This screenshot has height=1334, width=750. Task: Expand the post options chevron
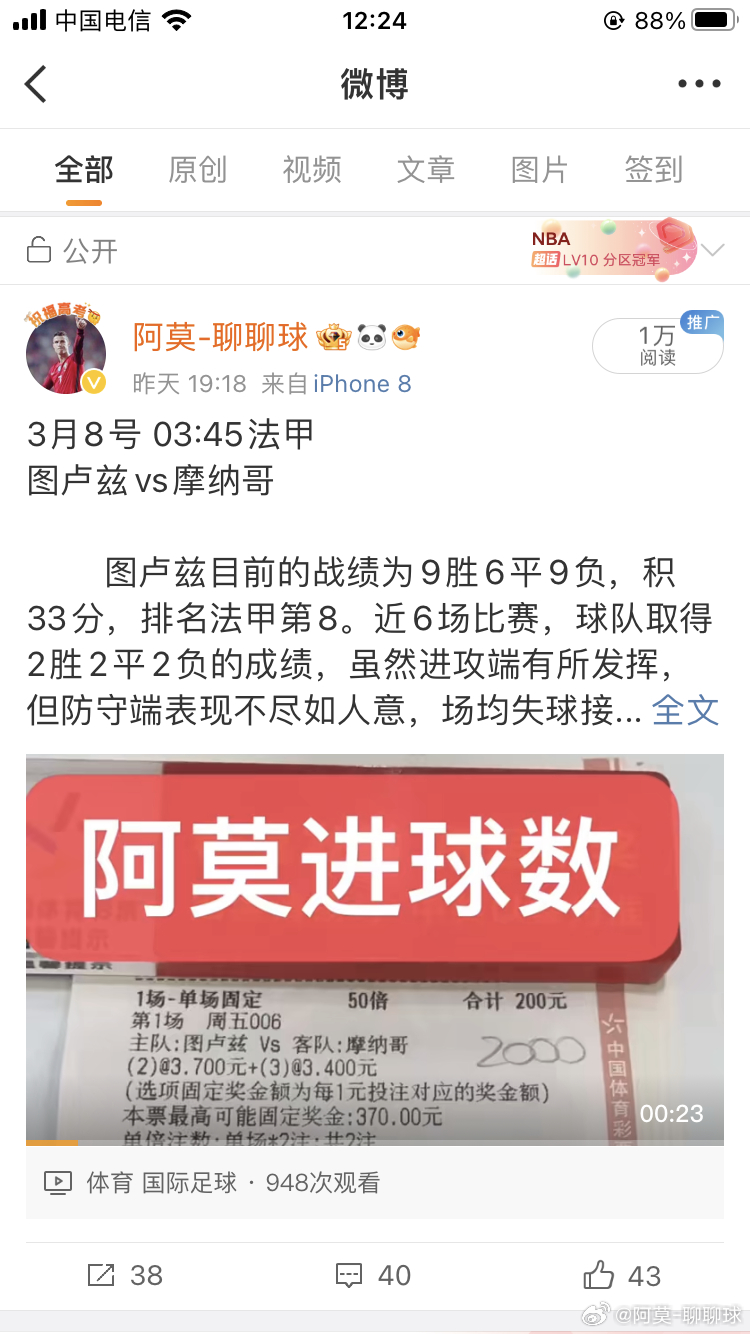pyautogui.click(x=712, y=250)
